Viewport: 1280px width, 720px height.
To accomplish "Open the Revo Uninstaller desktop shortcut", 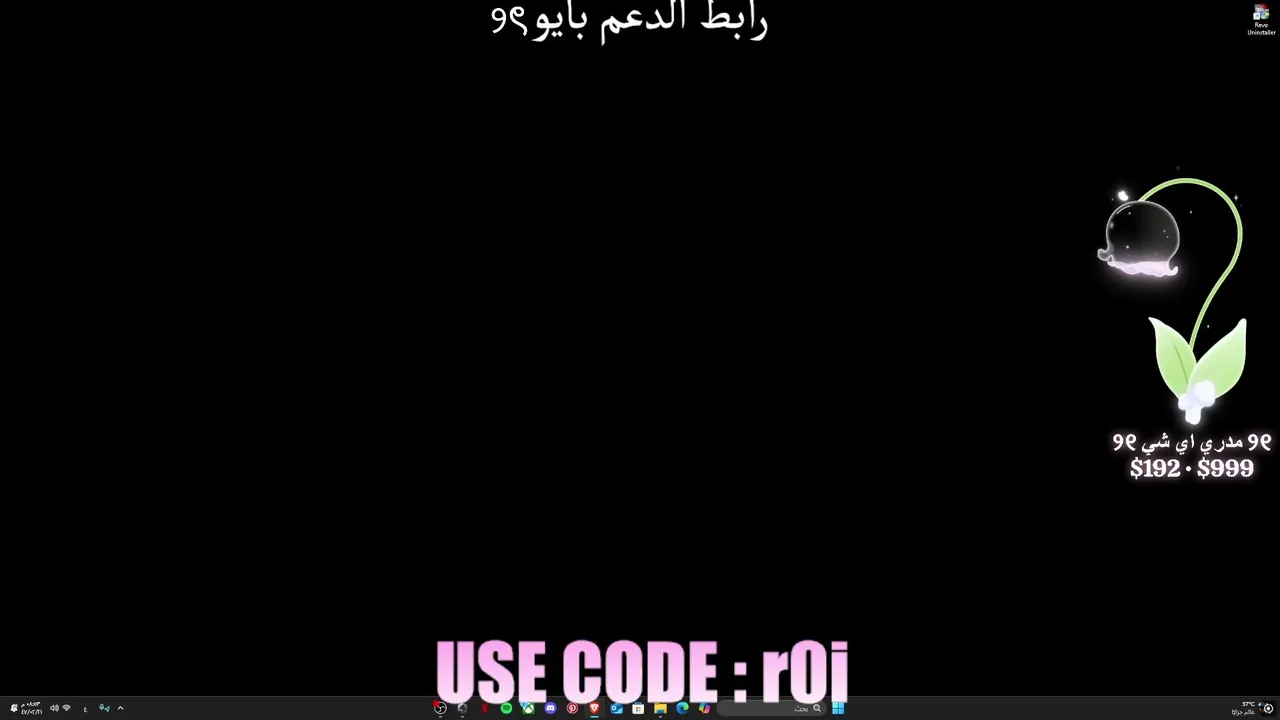I will [x=1261, y=19].
